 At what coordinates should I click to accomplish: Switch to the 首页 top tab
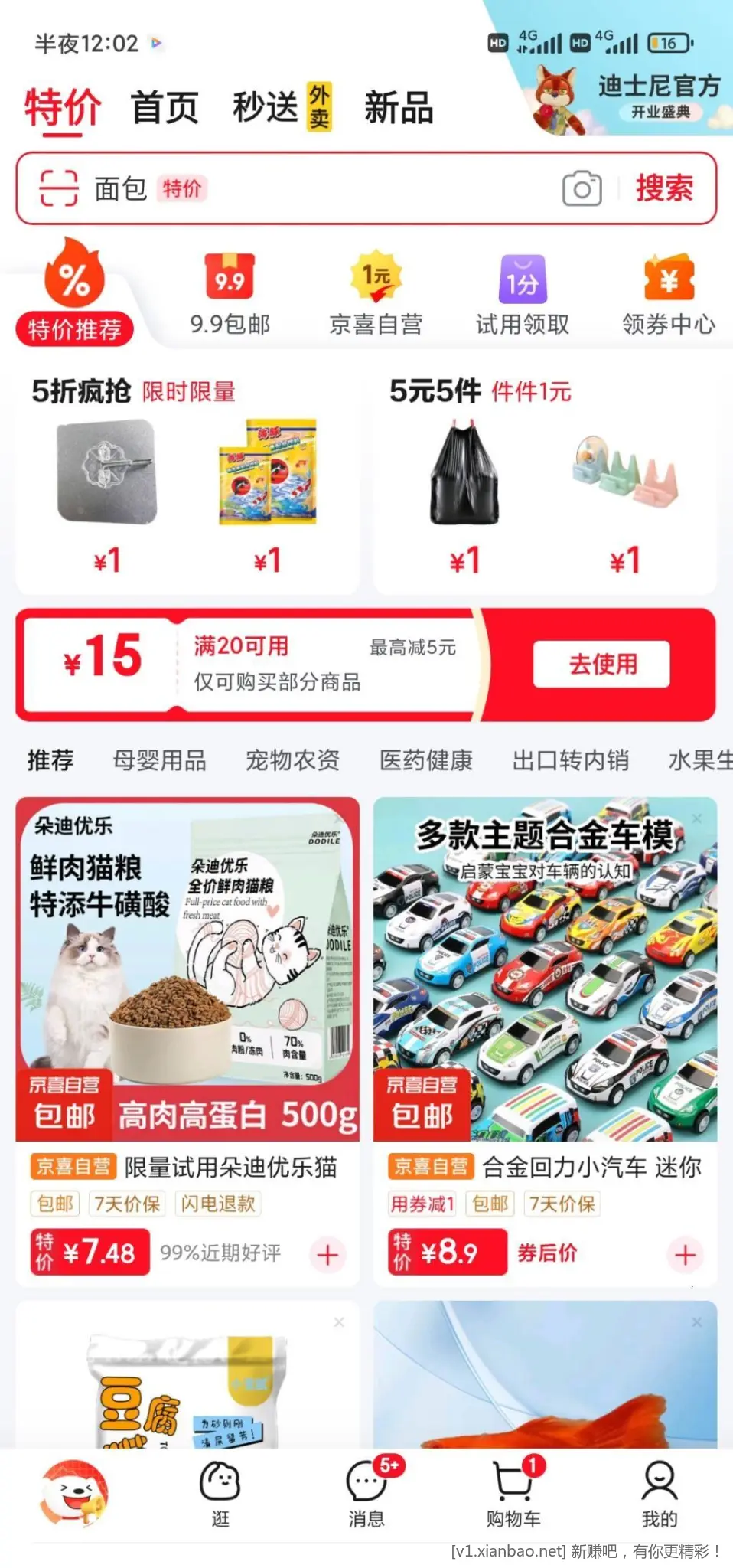coord(165,107)
